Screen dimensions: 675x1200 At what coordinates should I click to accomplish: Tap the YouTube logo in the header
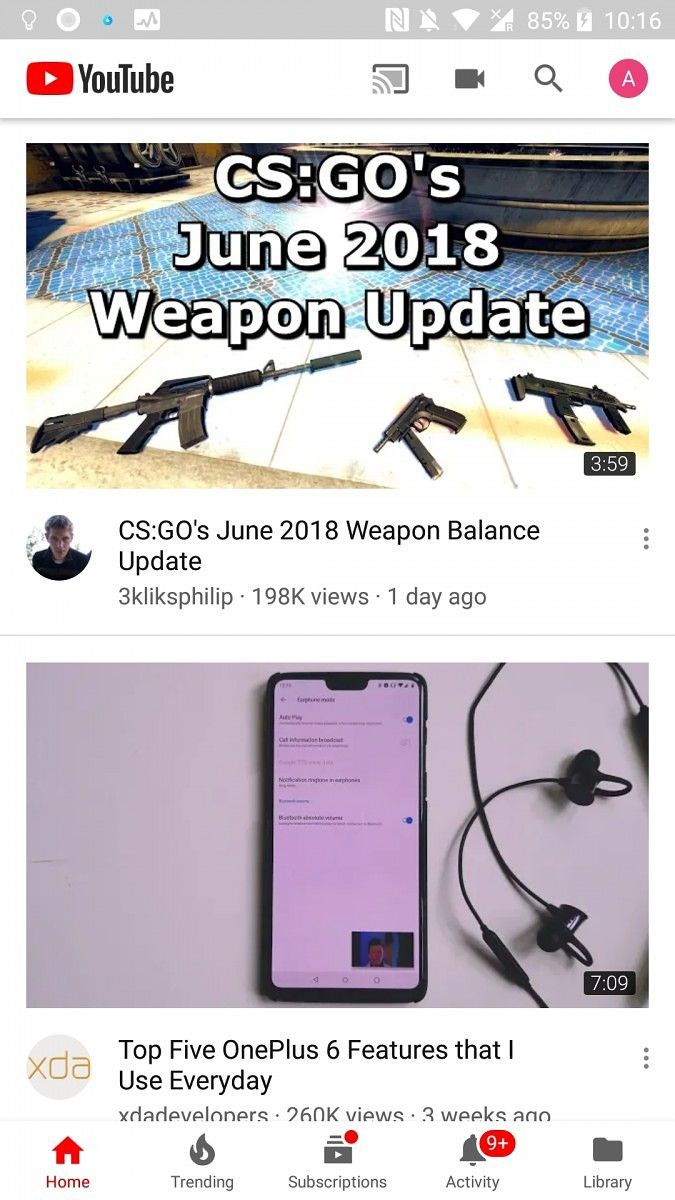[x=100, y=79]
